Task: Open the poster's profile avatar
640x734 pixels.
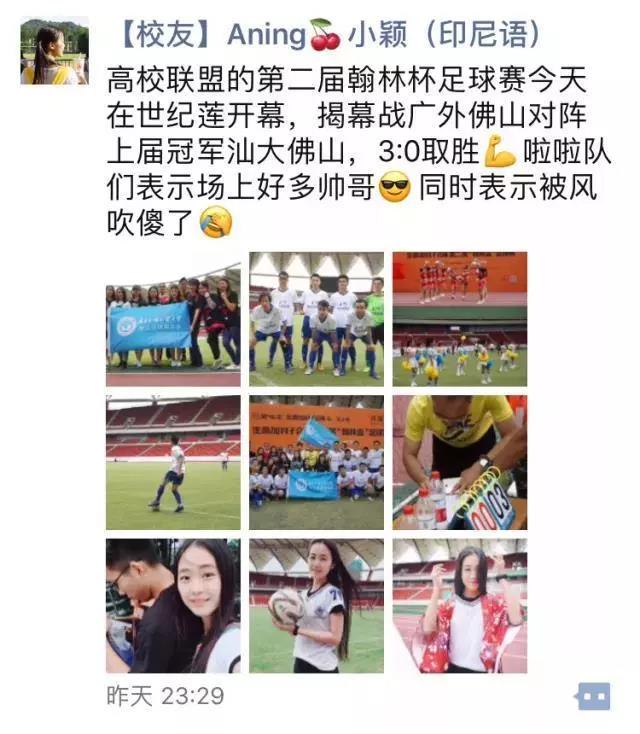Action: (x=54, y=51)
